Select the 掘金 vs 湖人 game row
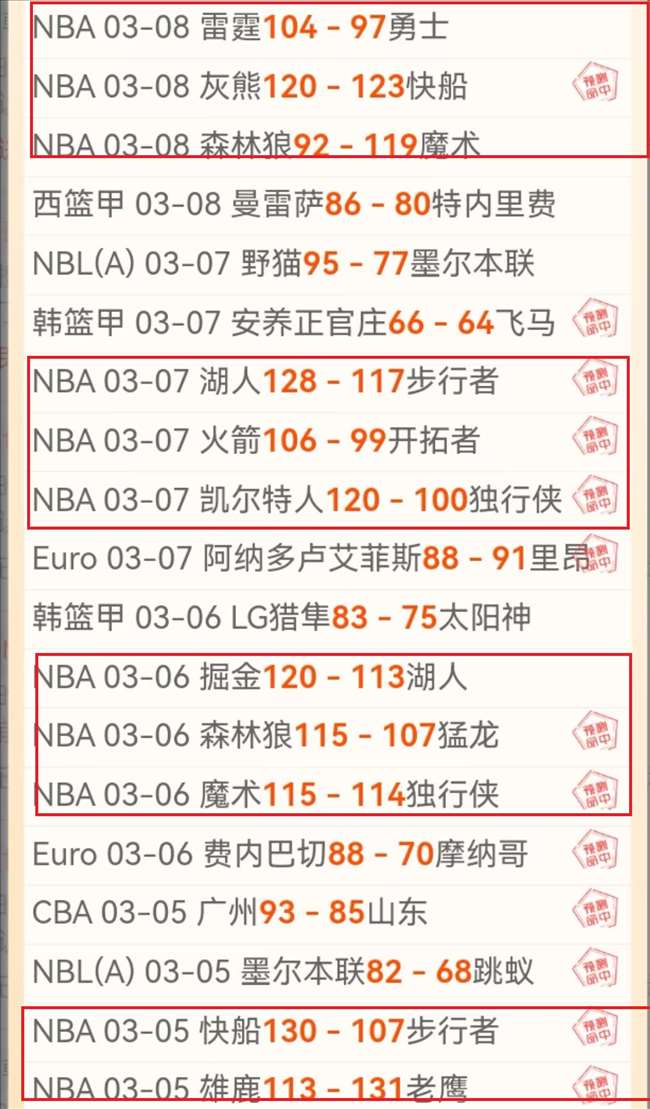 [x=250, y=677]
